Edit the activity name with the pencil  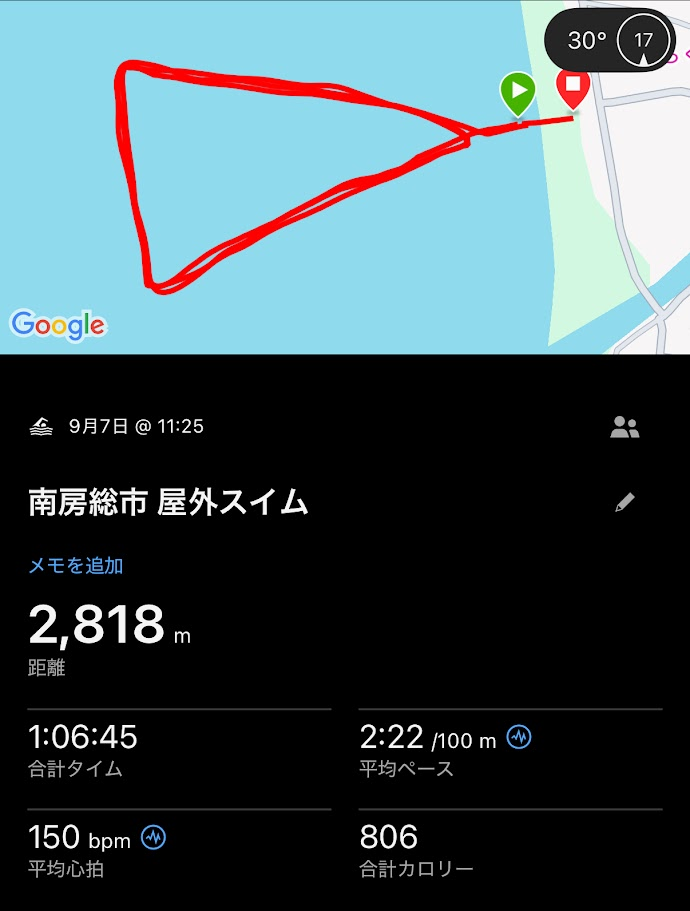click(x=625, y=503)
